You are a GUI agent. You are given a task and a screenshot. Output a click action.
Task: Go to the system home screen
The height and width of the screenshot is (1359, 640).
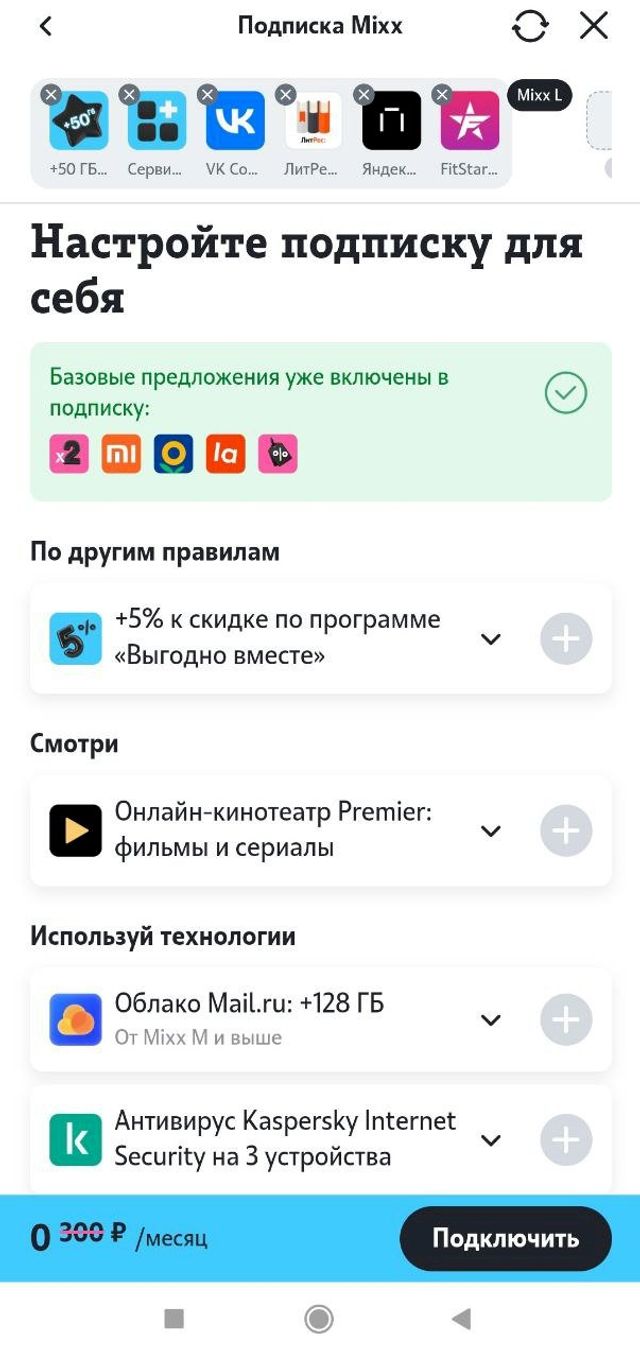pos(319,1319)
